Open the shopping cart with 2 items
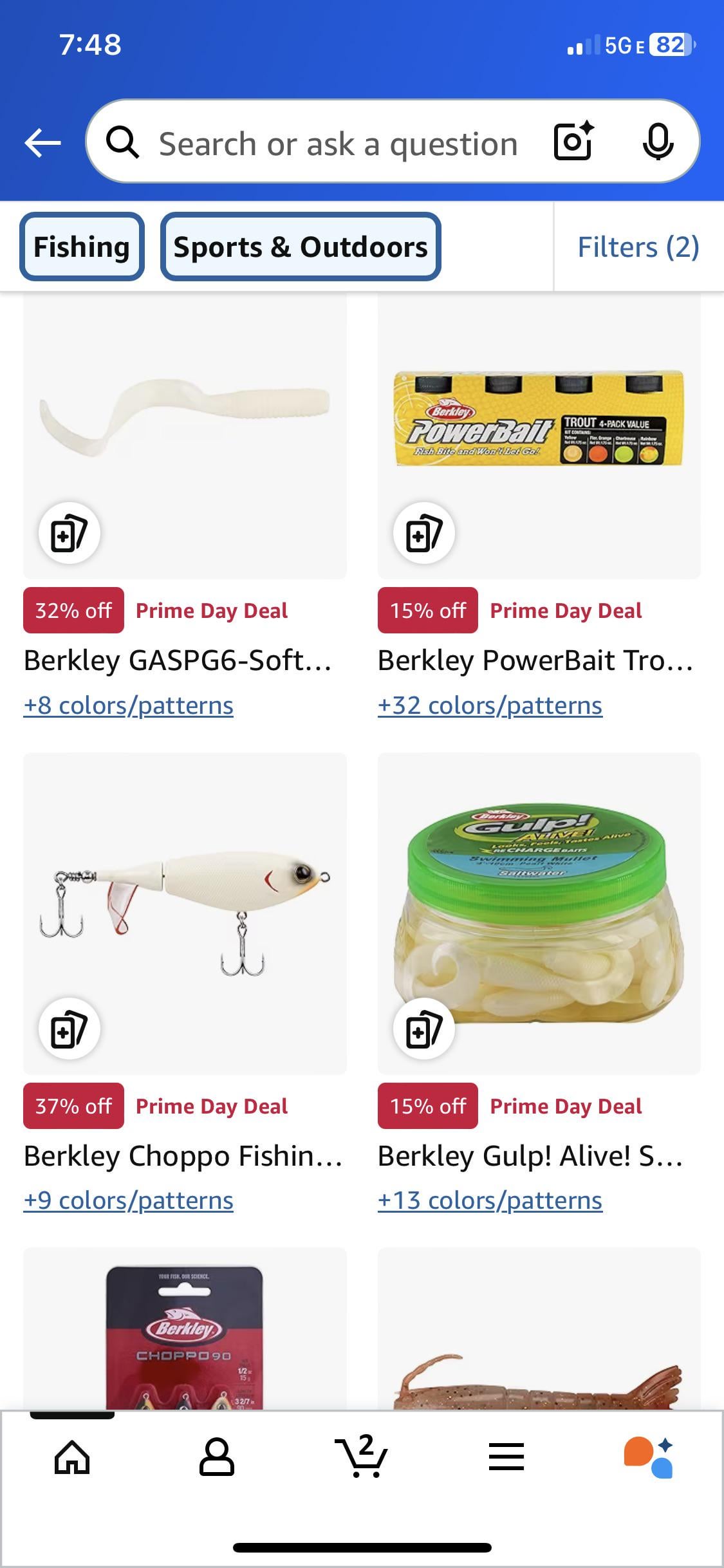Image resolution: width=724 pixels, height=1568 pixels. click(x=362, y=1456)
